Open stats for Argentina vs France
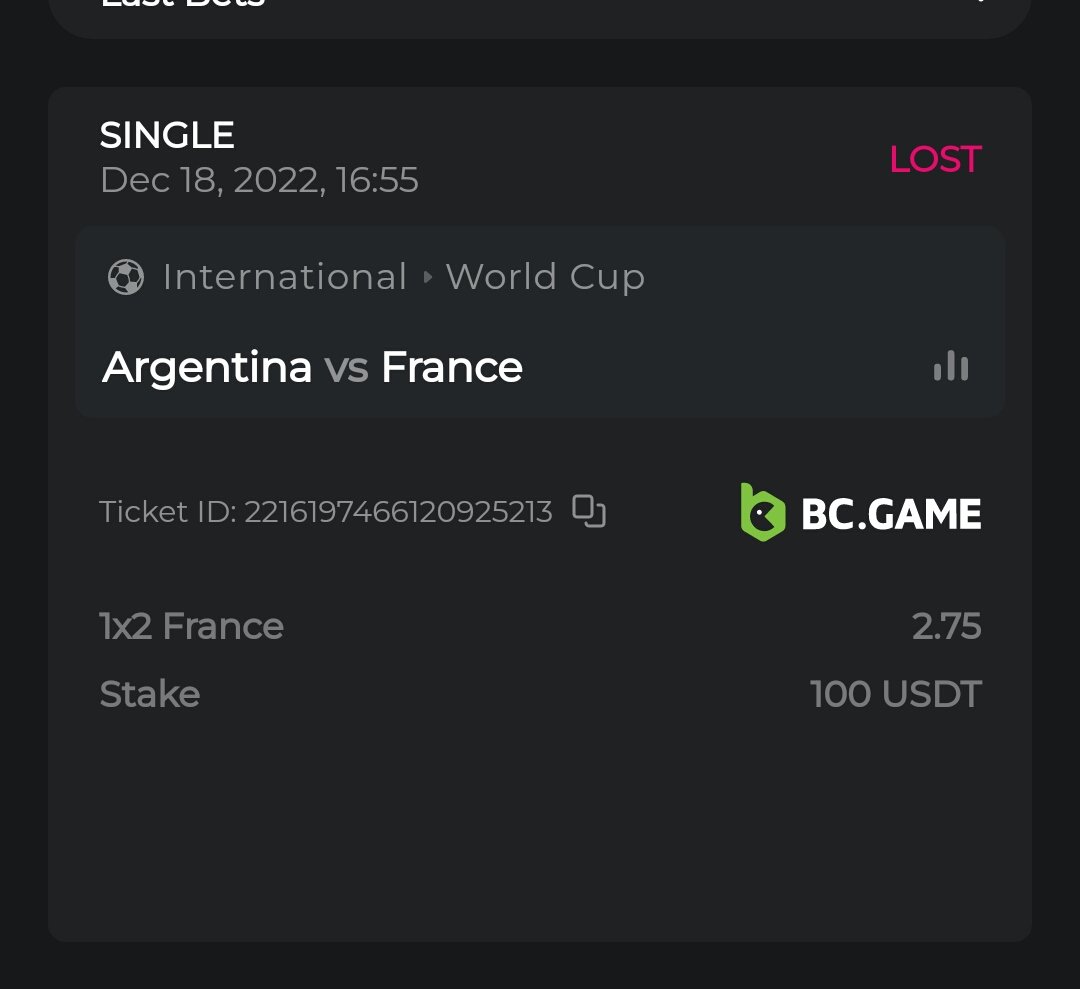Screen dimensions: 1080x989 click(x=951, y=367)
